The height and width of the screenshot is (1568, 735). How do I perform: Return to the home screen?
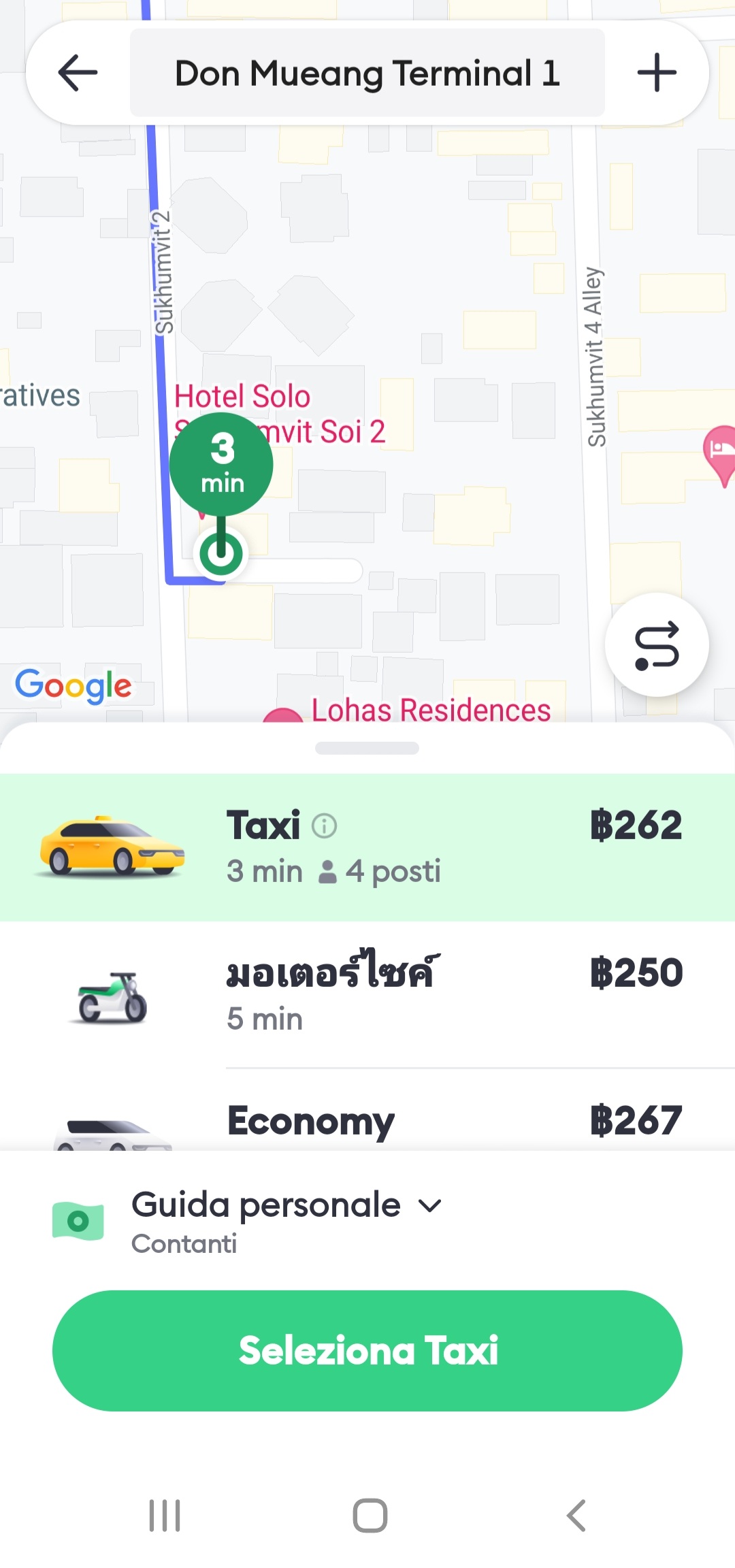pos(370,1516)
